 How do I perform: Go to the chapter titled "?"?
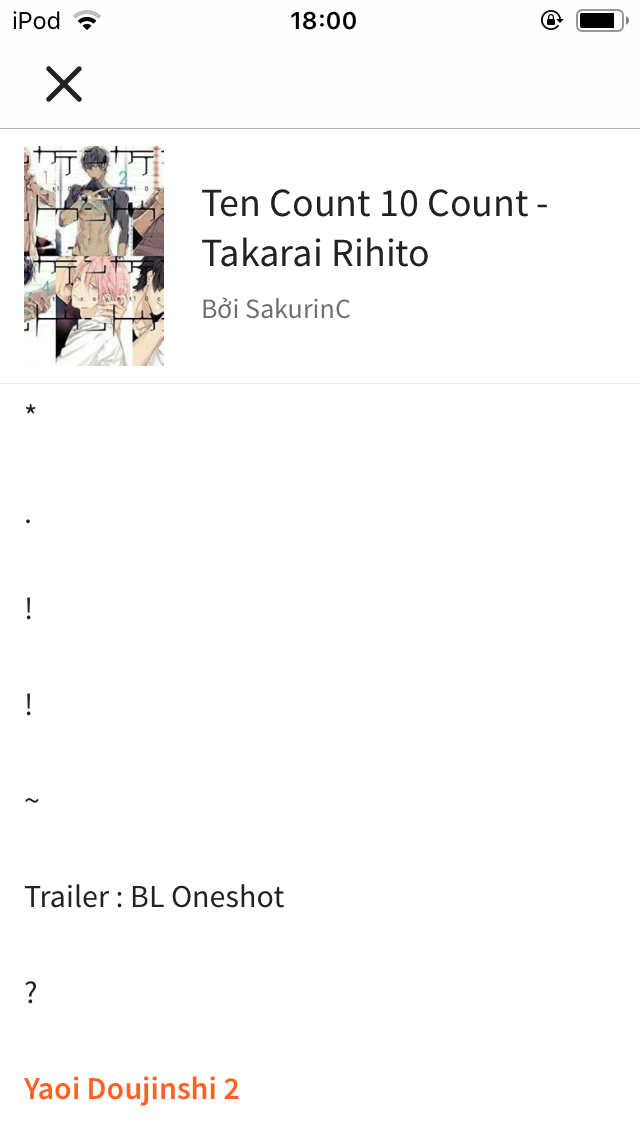(x=31, y=993)
